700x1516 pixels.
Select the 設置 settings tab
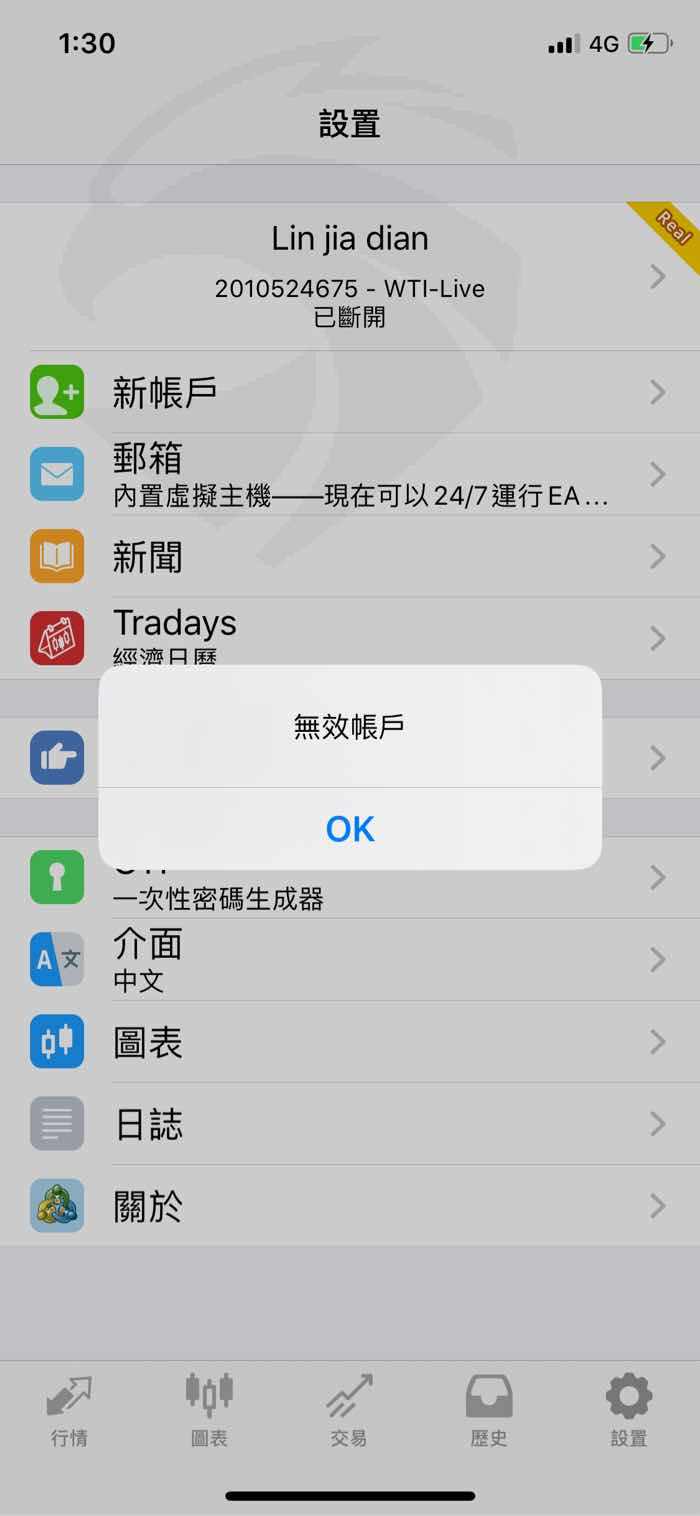click(x=629, y=1410)
